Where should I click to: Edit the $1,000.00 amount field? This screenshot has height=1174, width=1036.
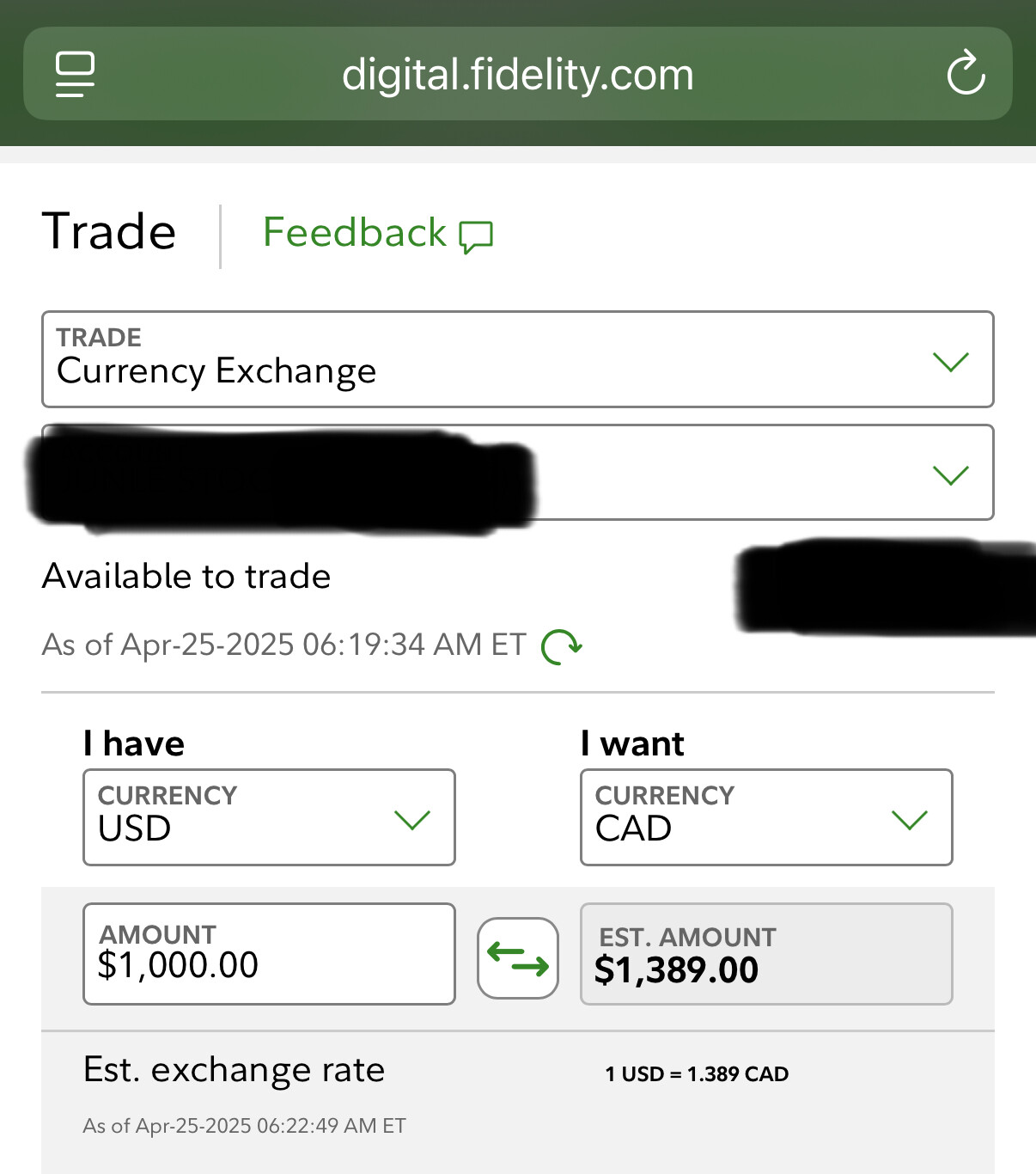point(269,954)
